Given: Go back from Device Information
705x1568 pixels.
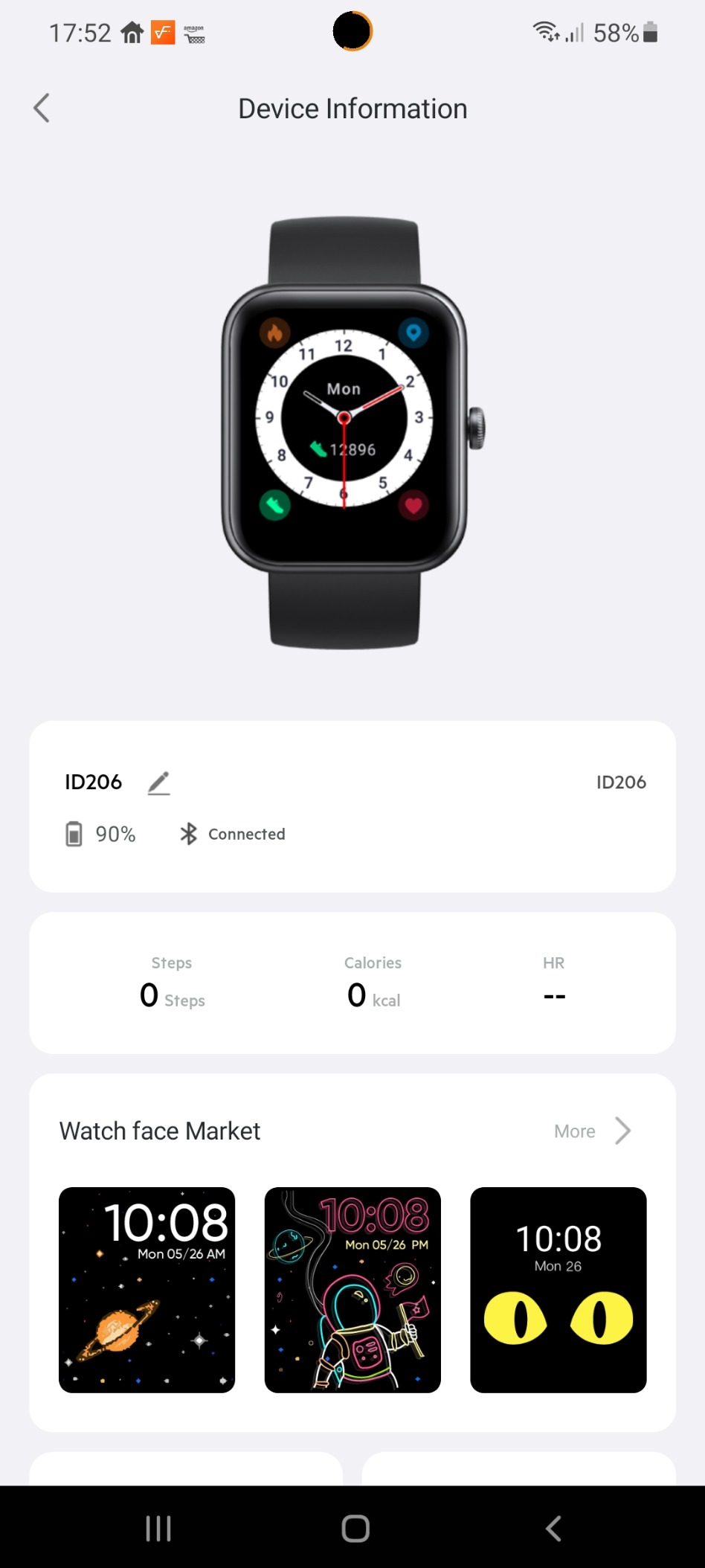Looking at the screenshot, I should pyautogui.click(x=42, y=109).
